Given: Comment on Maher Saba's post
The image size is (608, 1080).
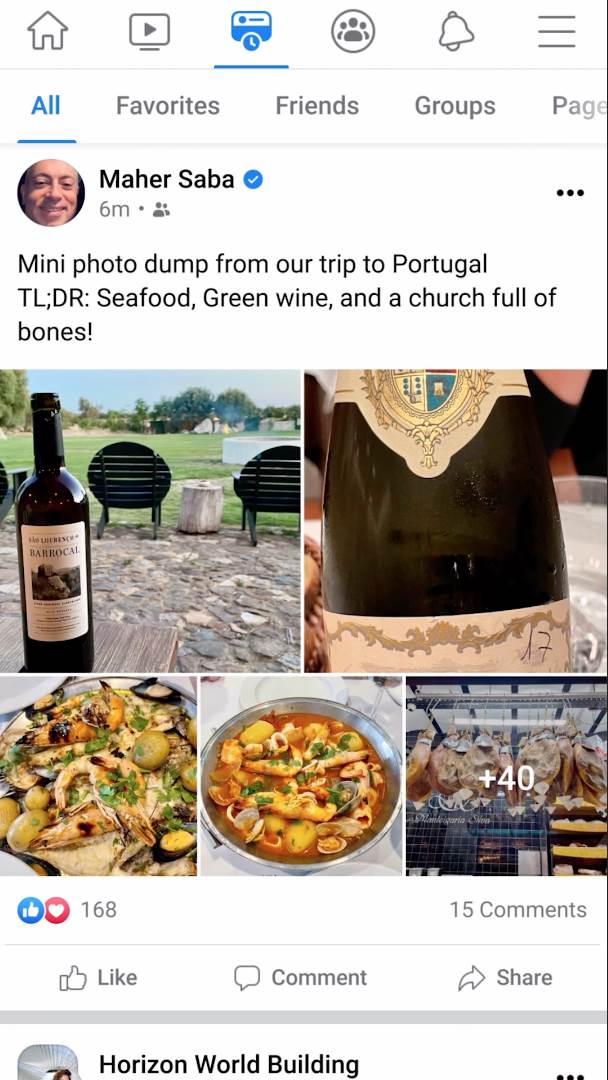Looking at the screenshot, I should point(300,978).
